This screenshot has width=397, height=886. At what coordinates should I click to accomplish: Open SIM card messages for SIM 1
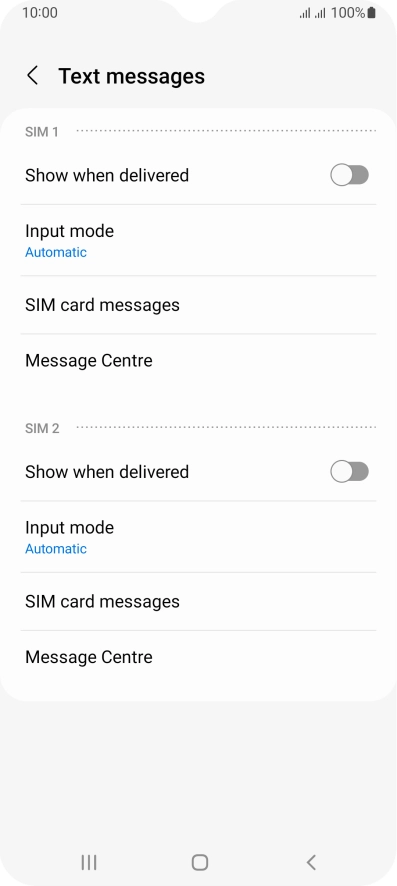[198, 305]
